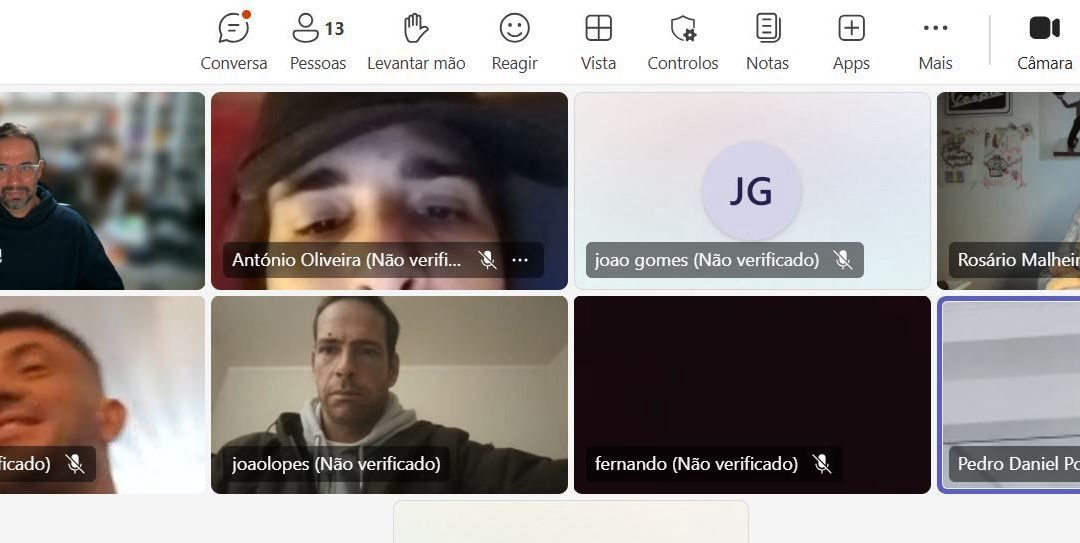Open meeting Notas
The height and width of the screenshot is (543, 1080).
[767, 42]
